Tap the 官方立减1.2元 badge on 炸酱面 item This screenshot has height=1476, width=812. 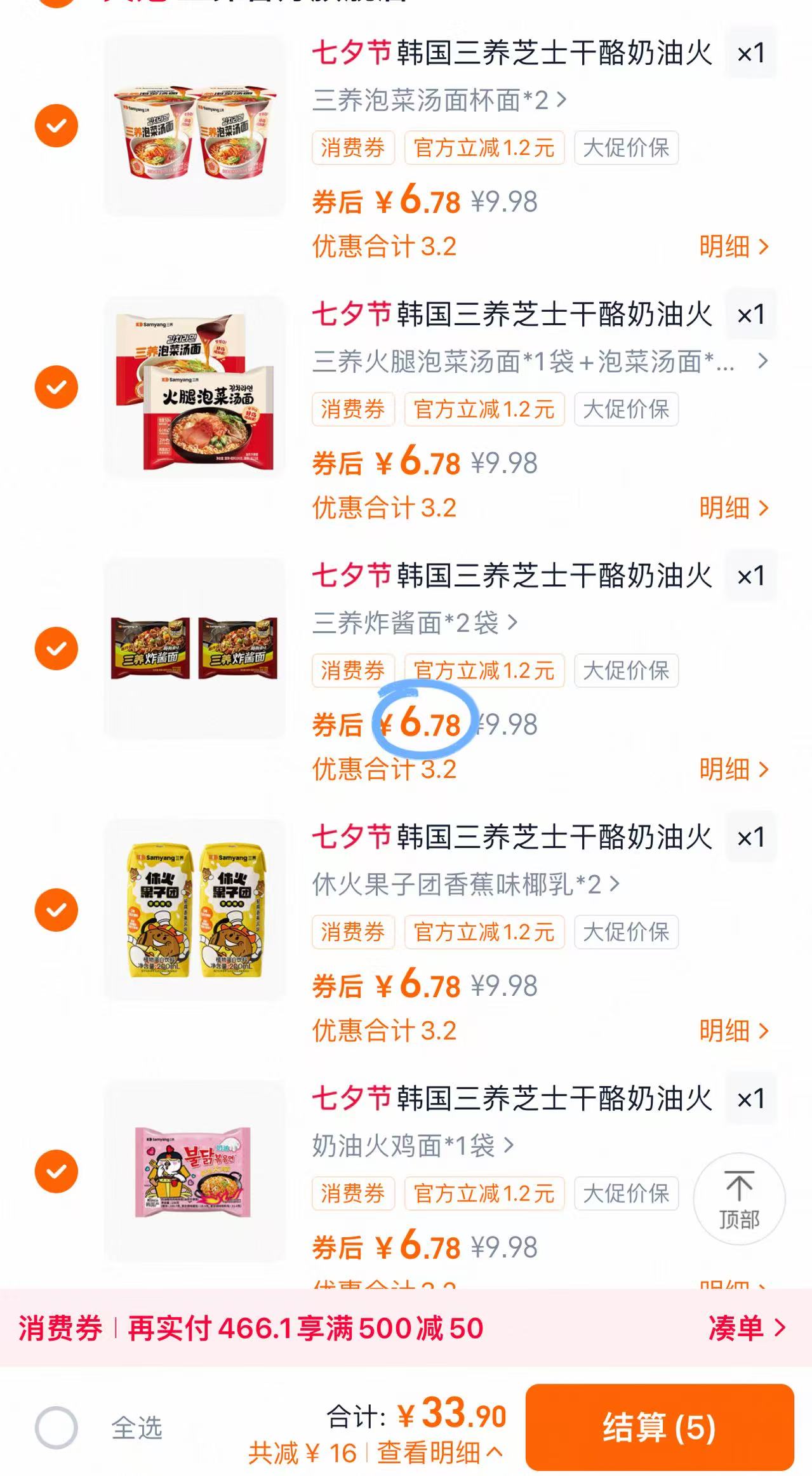coord(484,671)
